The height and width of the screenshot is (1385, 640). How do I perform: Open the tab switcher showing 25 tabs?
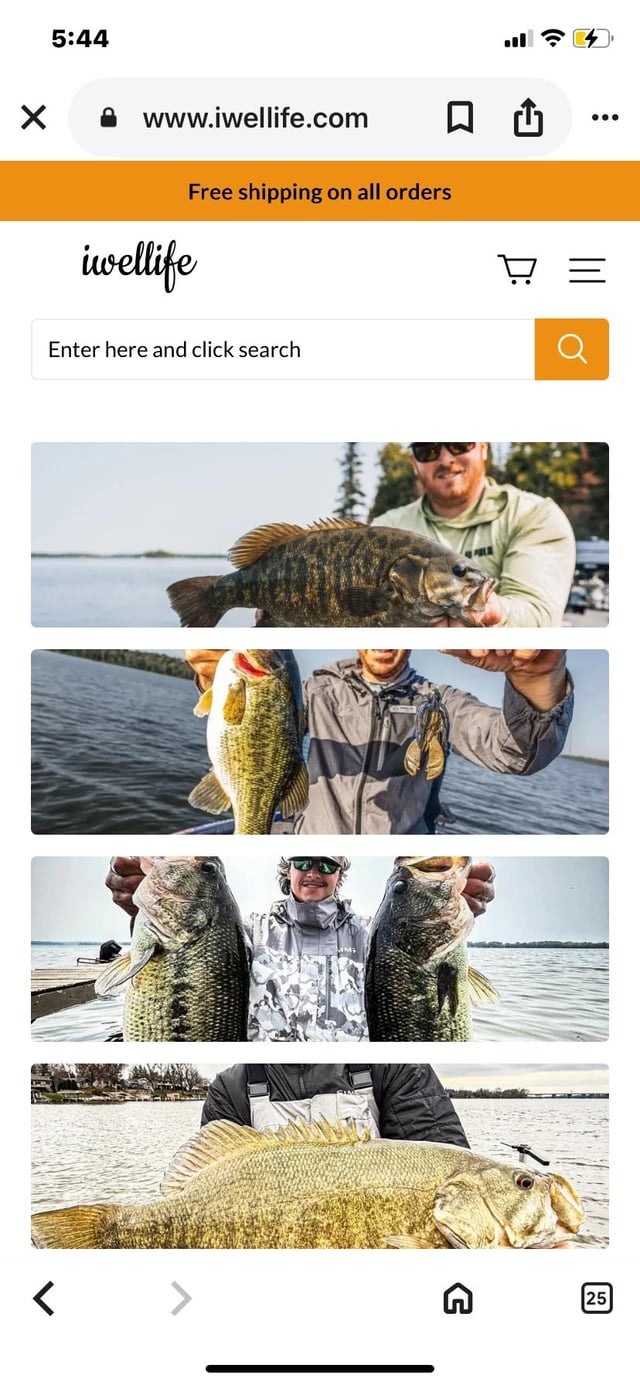[x=596, y=1298]
